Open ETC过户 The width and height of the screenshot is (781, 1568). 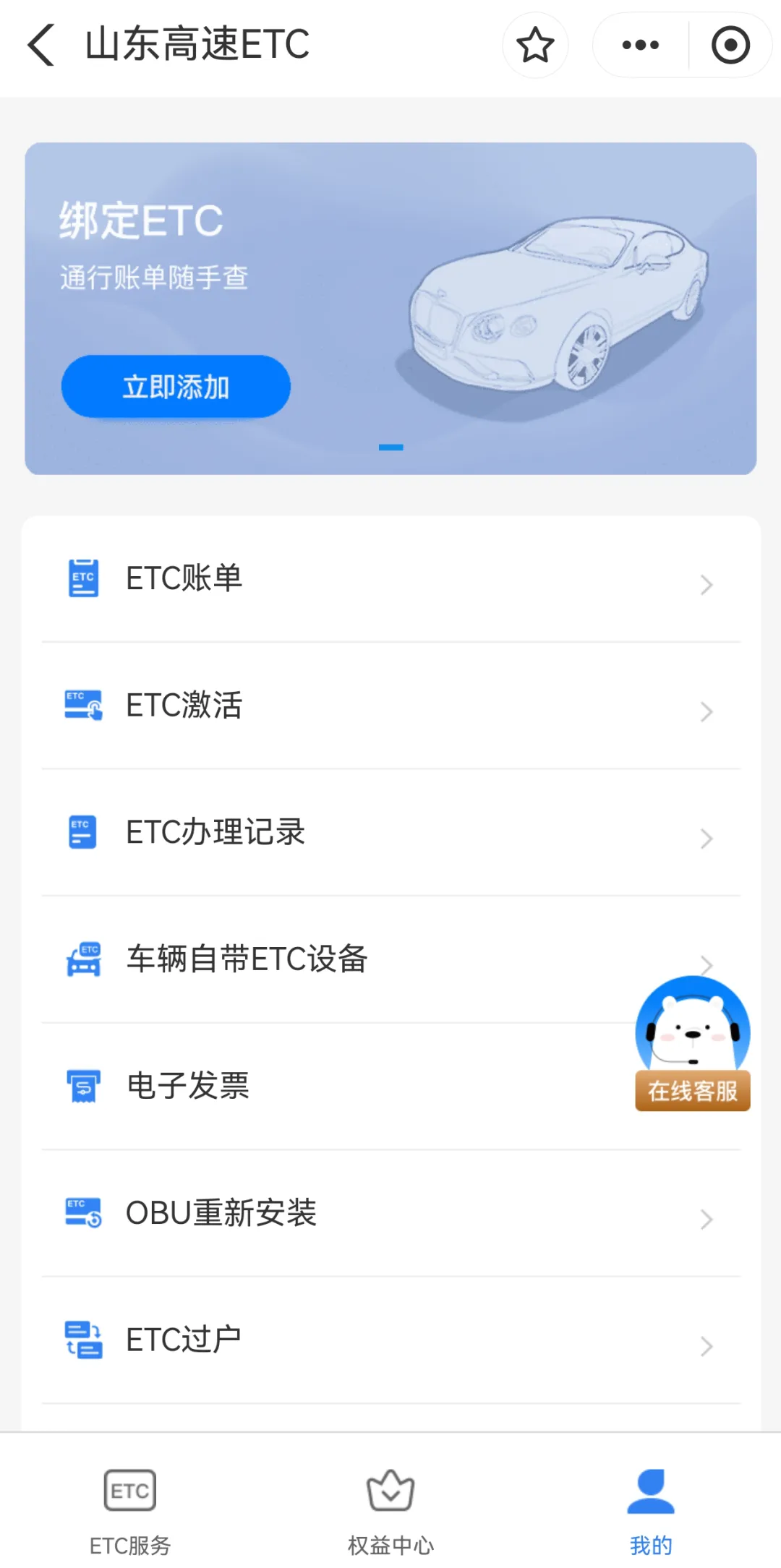coord(390,1340)
